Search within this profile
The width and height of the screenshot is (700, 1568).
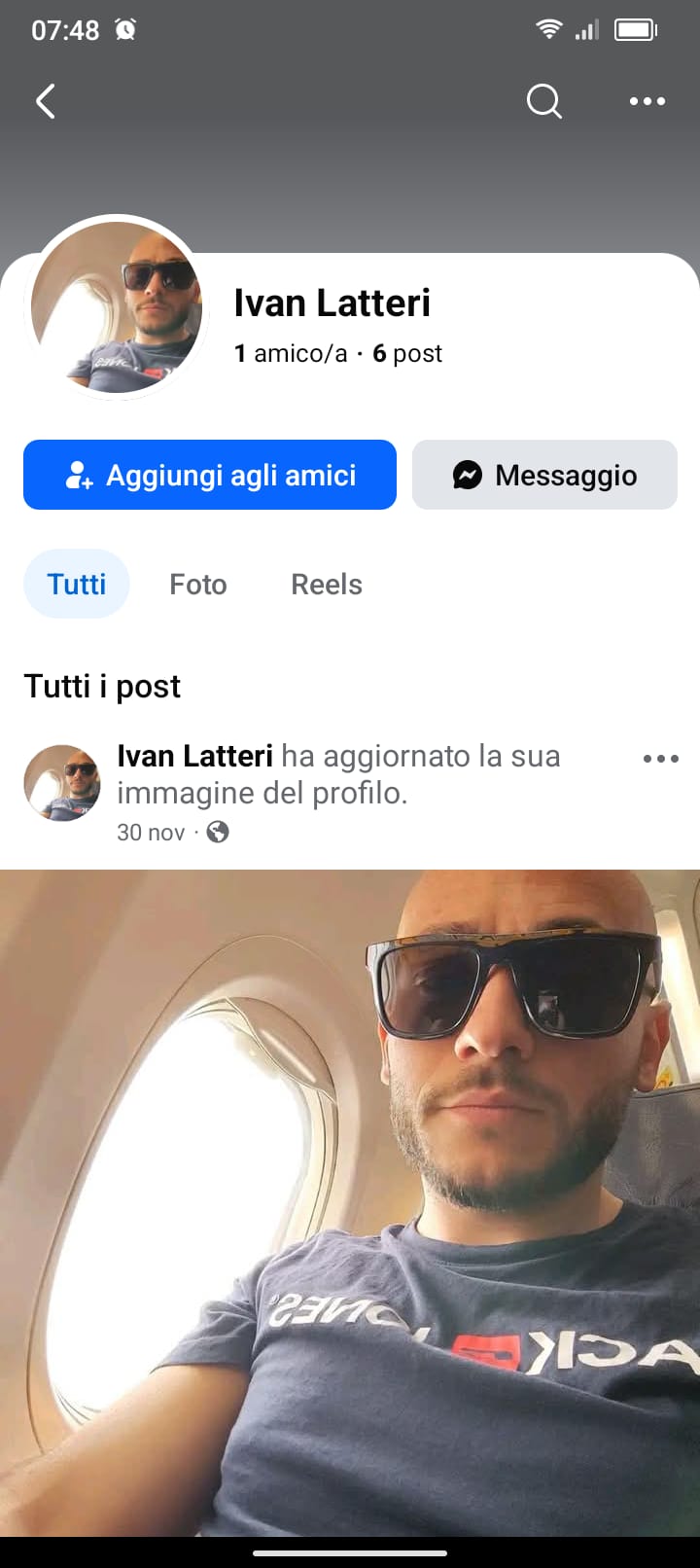point(543,101)
